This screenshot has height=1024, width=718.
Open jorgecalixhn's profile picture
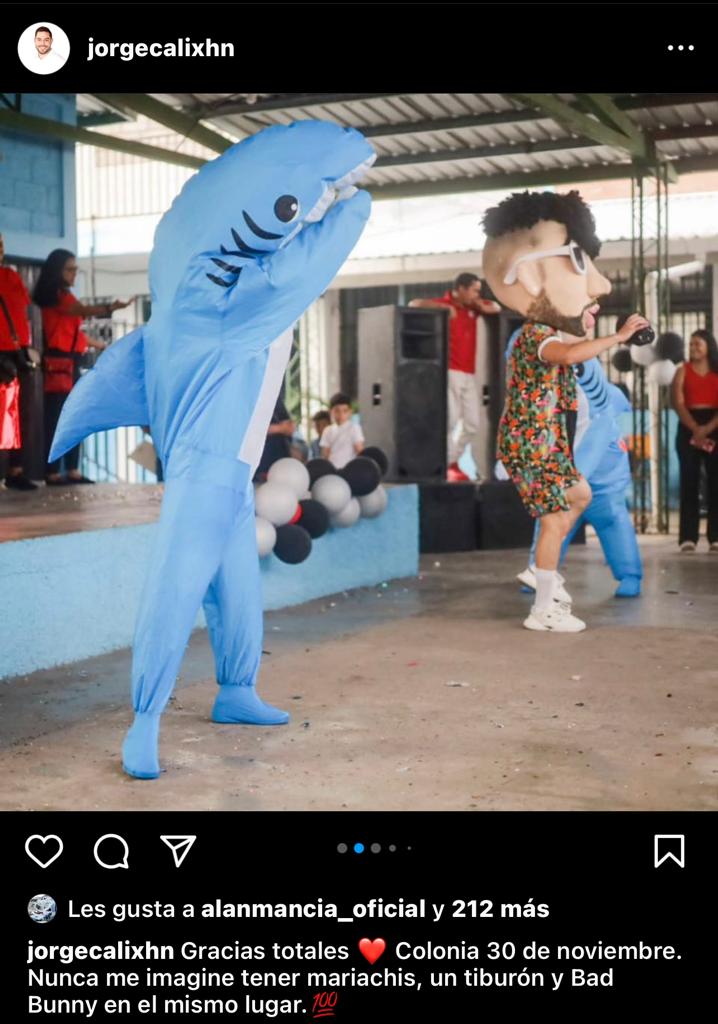click(x=43, y=48)
